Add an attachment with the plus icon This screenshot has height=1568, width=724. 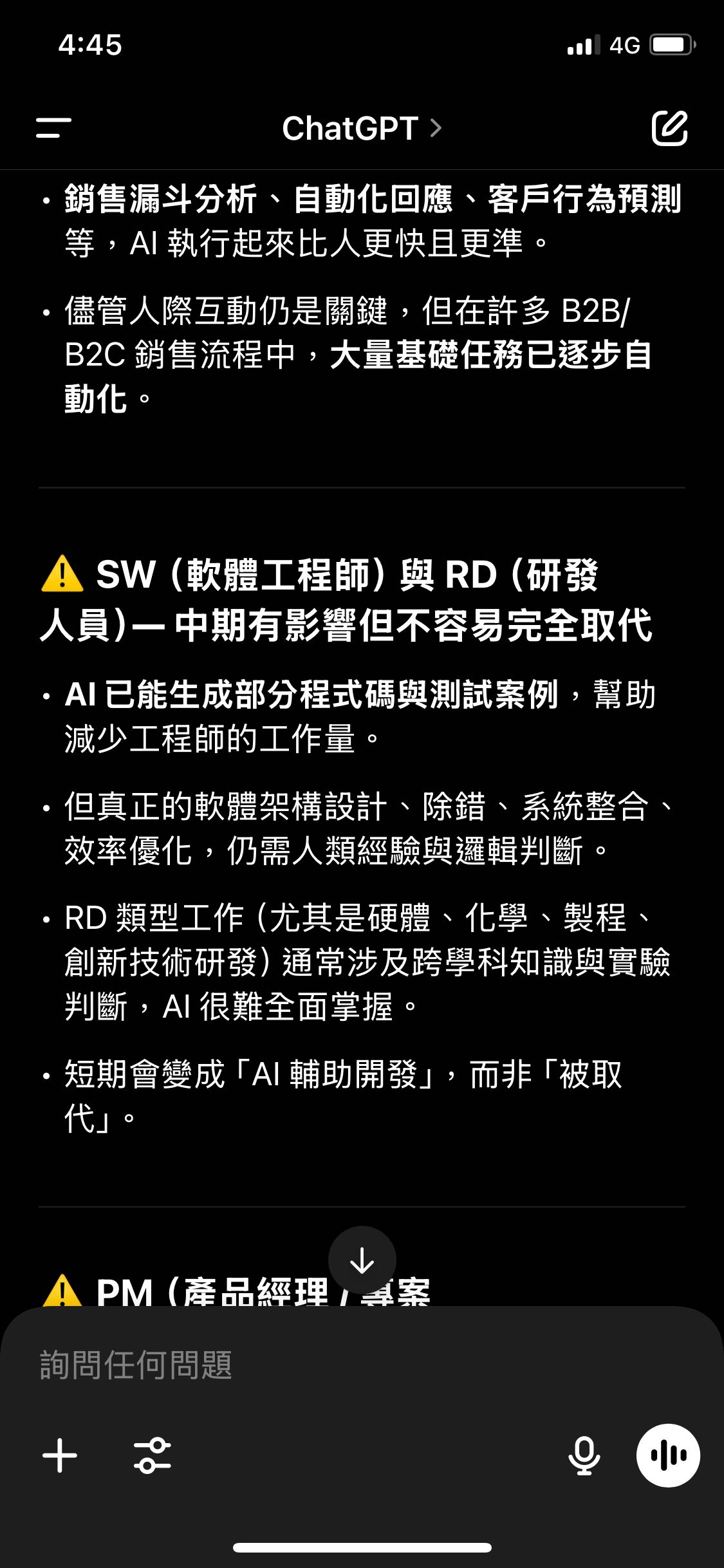click(60, 1455)
